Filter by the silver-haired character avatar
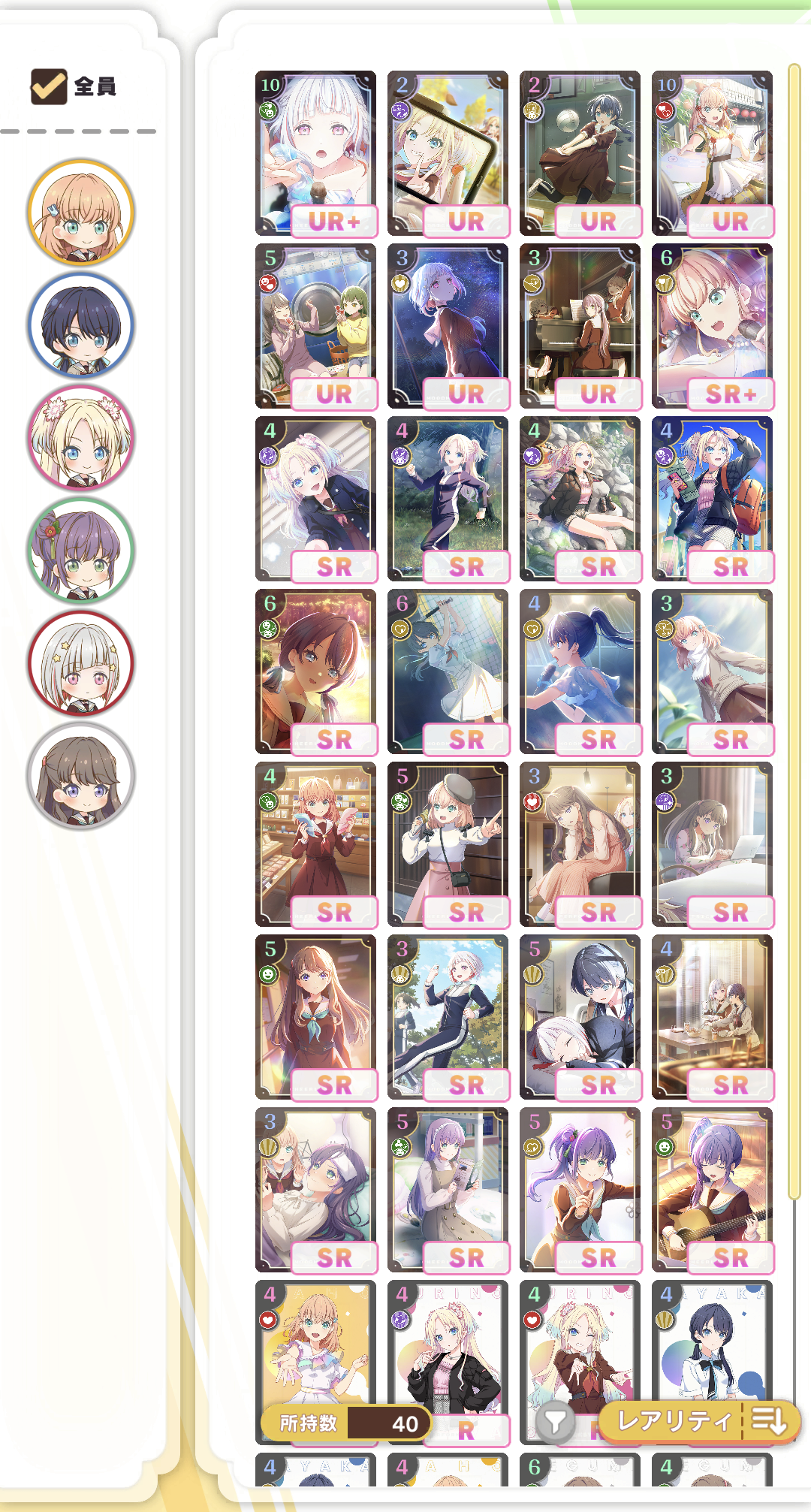The height and width of the screenshot is (1512, 811). 80,663
